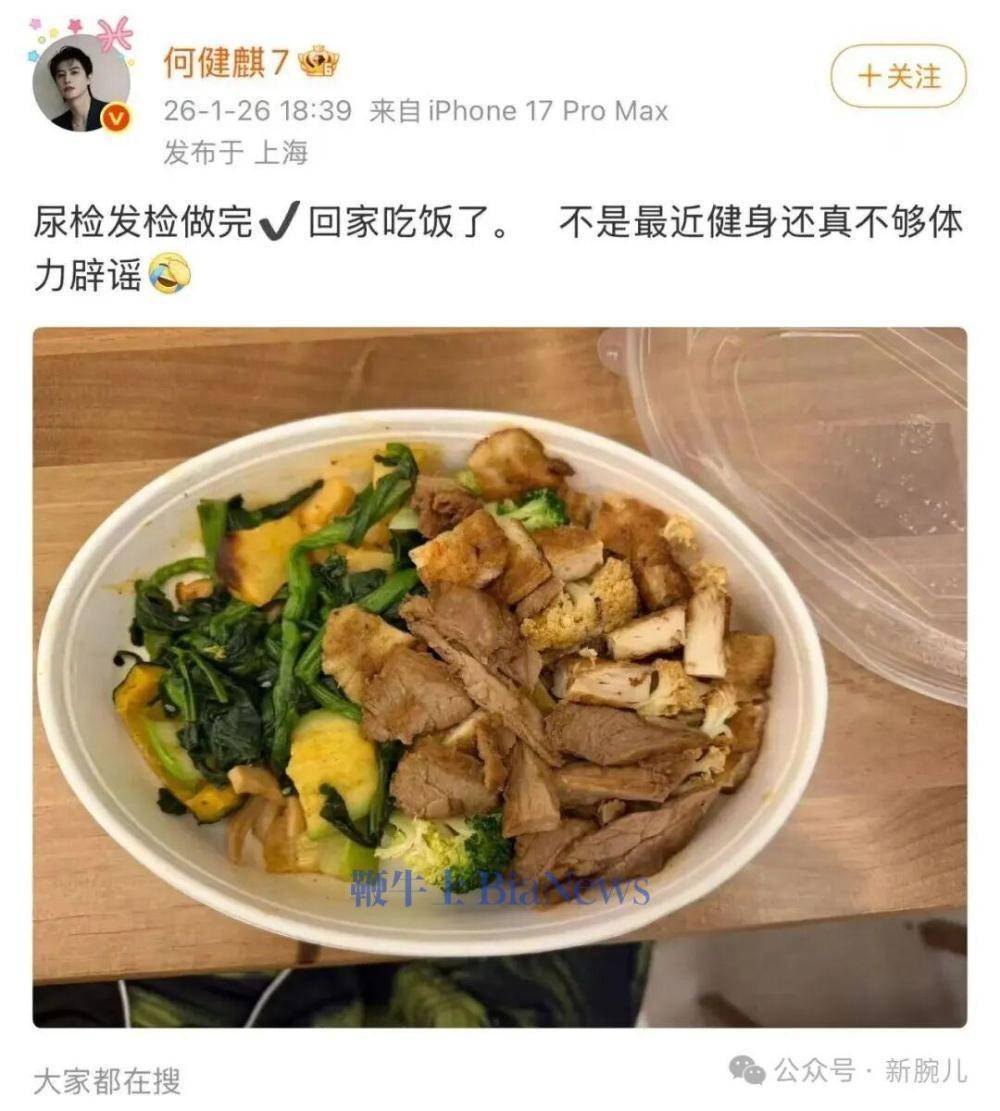Open 何健麒7's profile avatar
This screenshot has height=1111, width=1000.
pos(80,84)
